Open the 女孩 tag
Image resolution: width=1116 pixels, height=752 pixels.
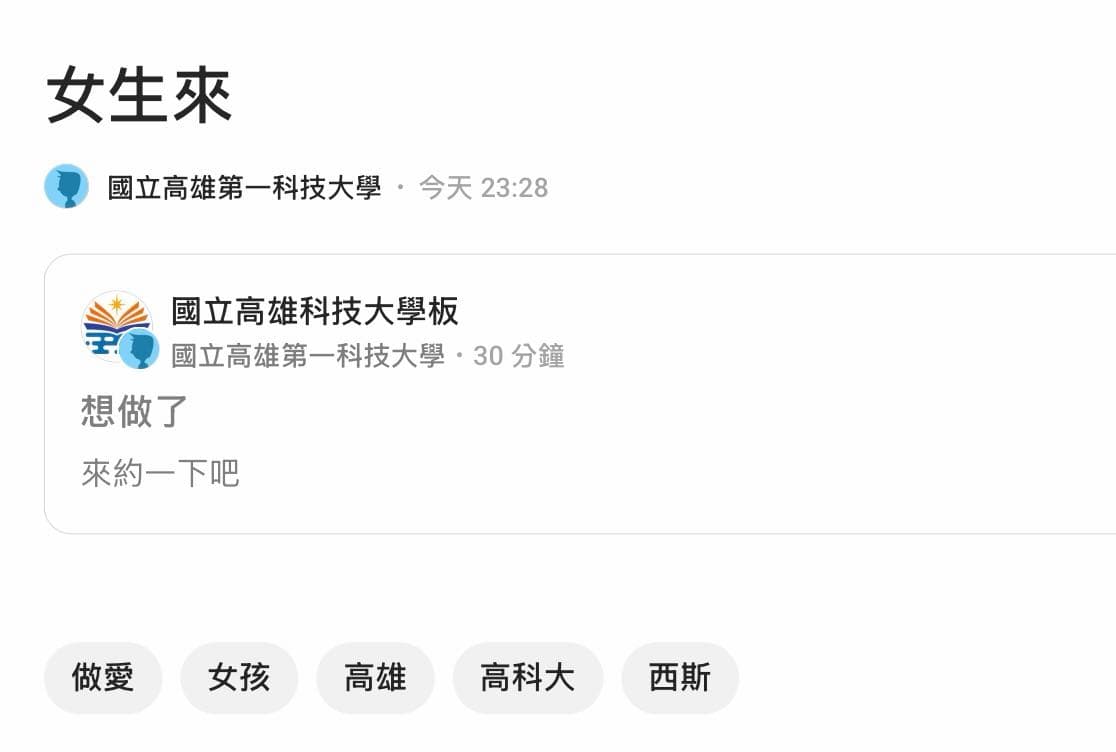[x=239, y=677]
